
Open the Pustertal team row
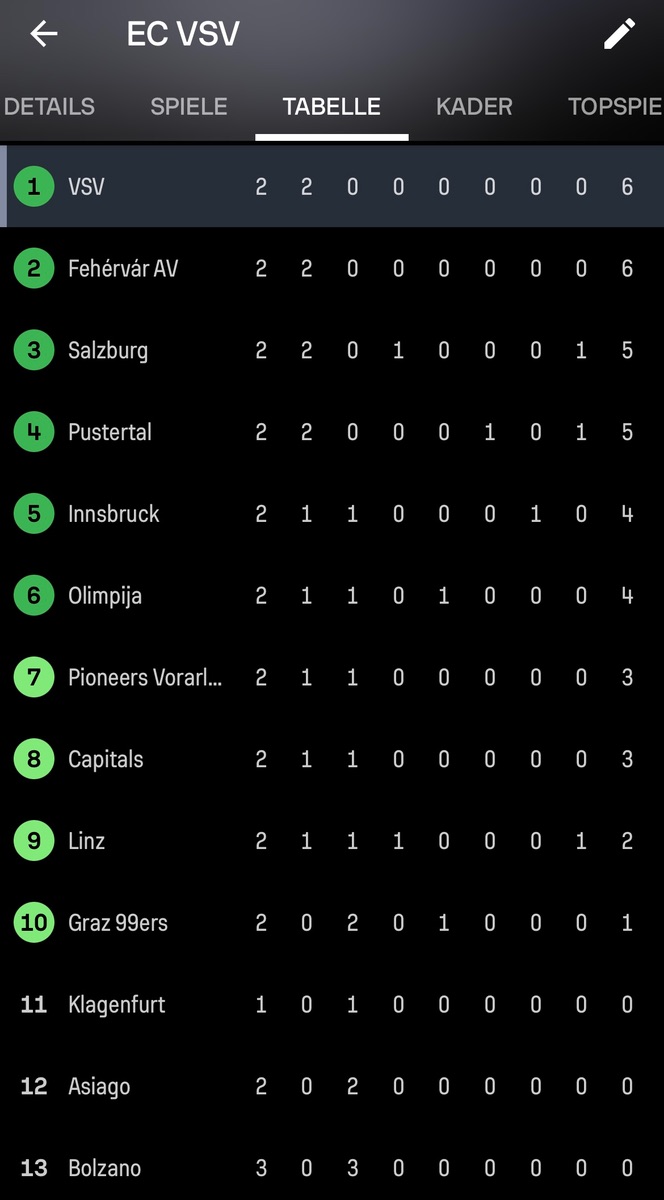point(332,432)
